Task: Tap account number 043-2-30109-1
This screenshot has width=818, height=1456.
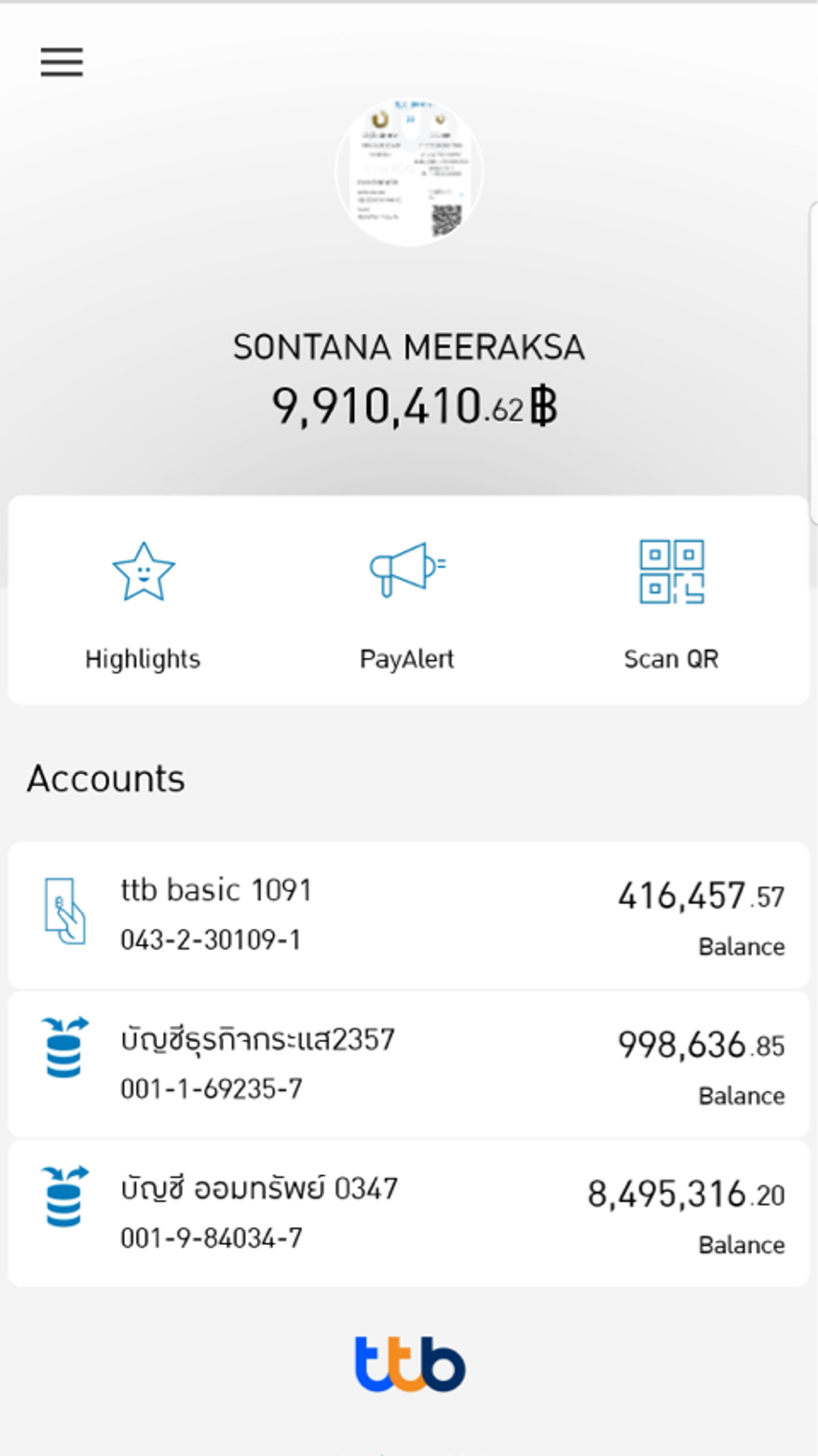Action: [x=211, y=939]
